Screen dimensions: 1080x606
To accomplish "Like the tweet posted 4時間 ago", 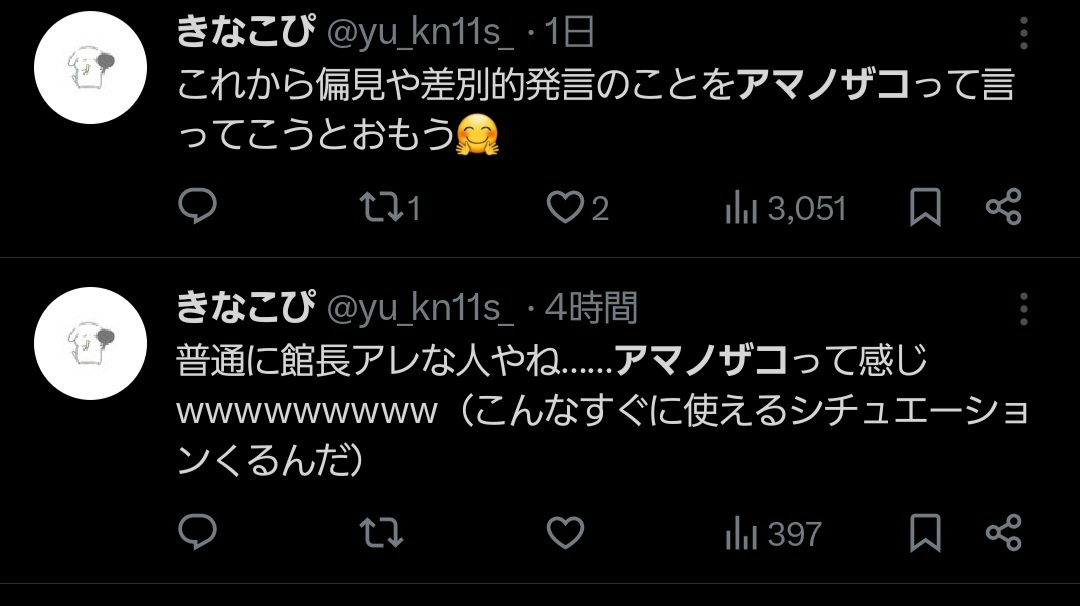I will (566, 533).
